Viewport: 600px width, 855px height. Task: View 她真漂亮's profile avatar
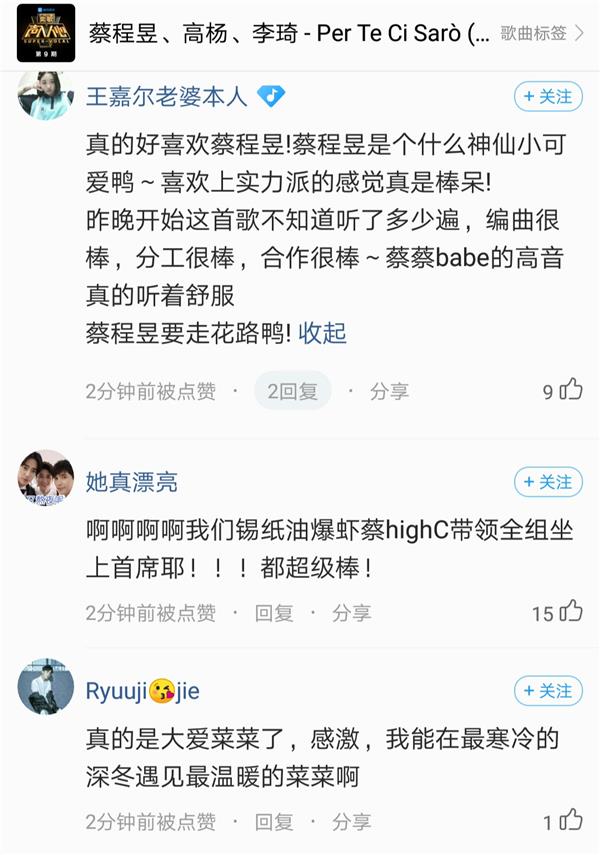tap(46, 479)
